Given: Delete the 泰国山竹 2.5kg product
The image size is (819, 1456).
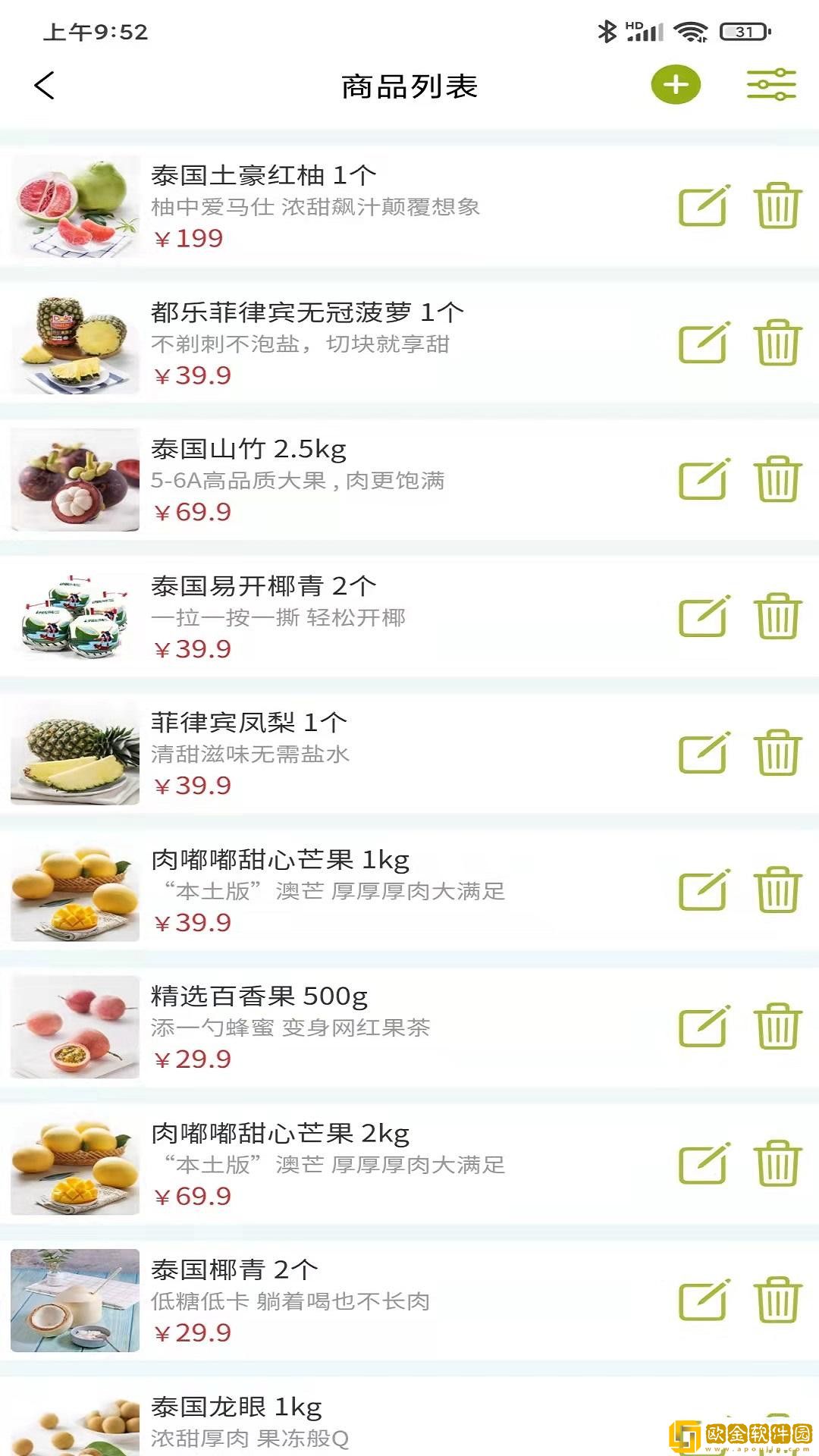Looking at the screenshot, I should (777, 479).
